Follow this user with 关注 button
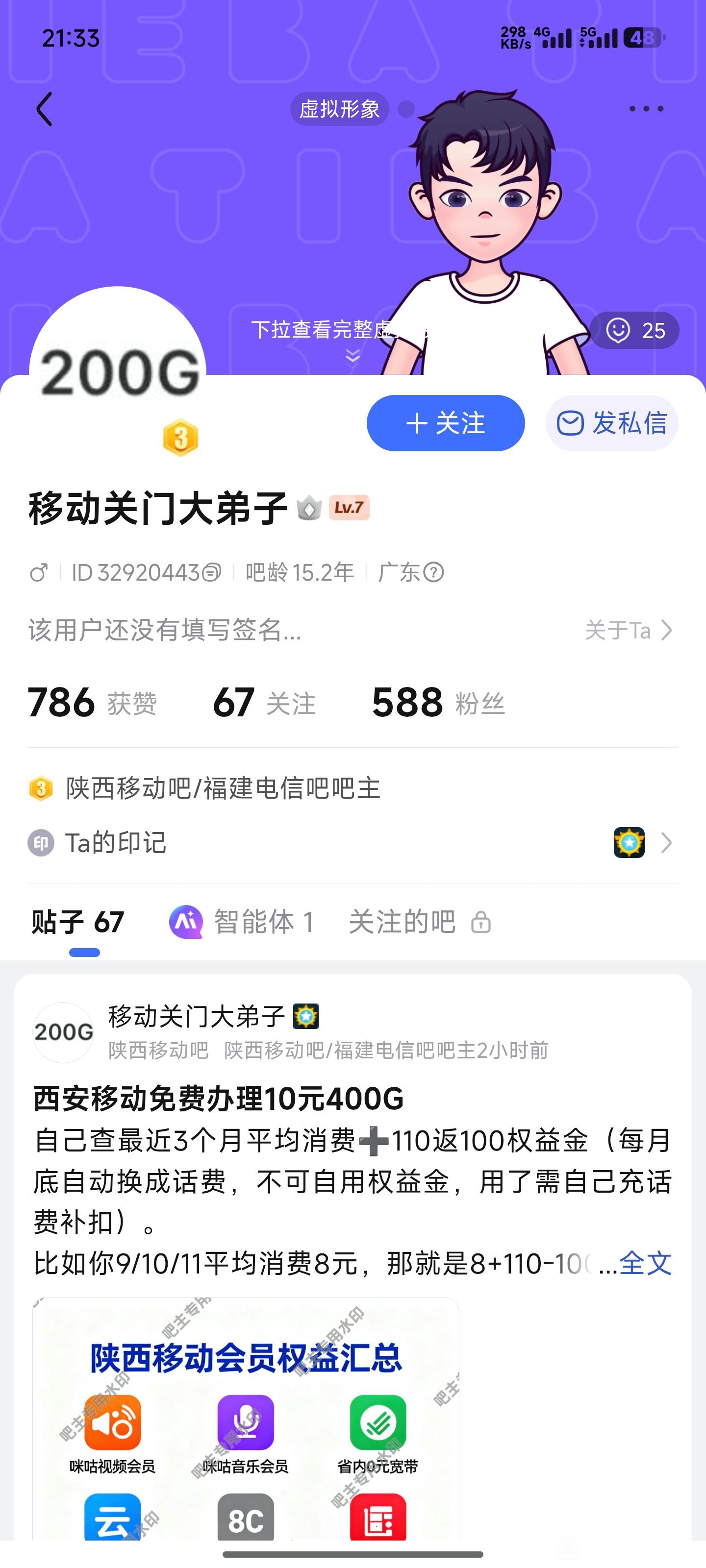Viewport: 706px width, 1568px height. click(445, 423)
